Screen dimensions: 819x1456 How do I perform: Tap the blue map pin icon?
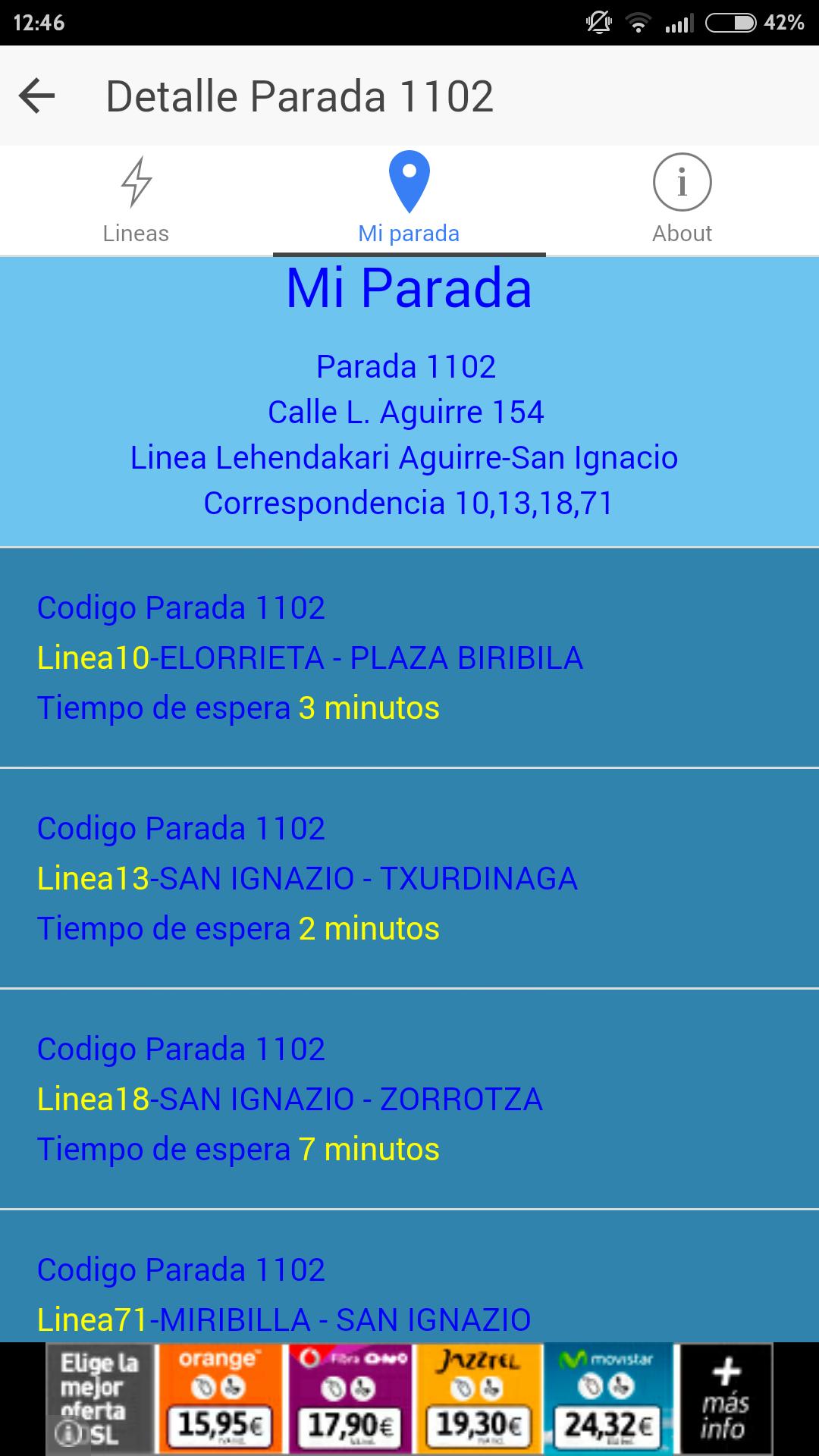pos(409,182)
